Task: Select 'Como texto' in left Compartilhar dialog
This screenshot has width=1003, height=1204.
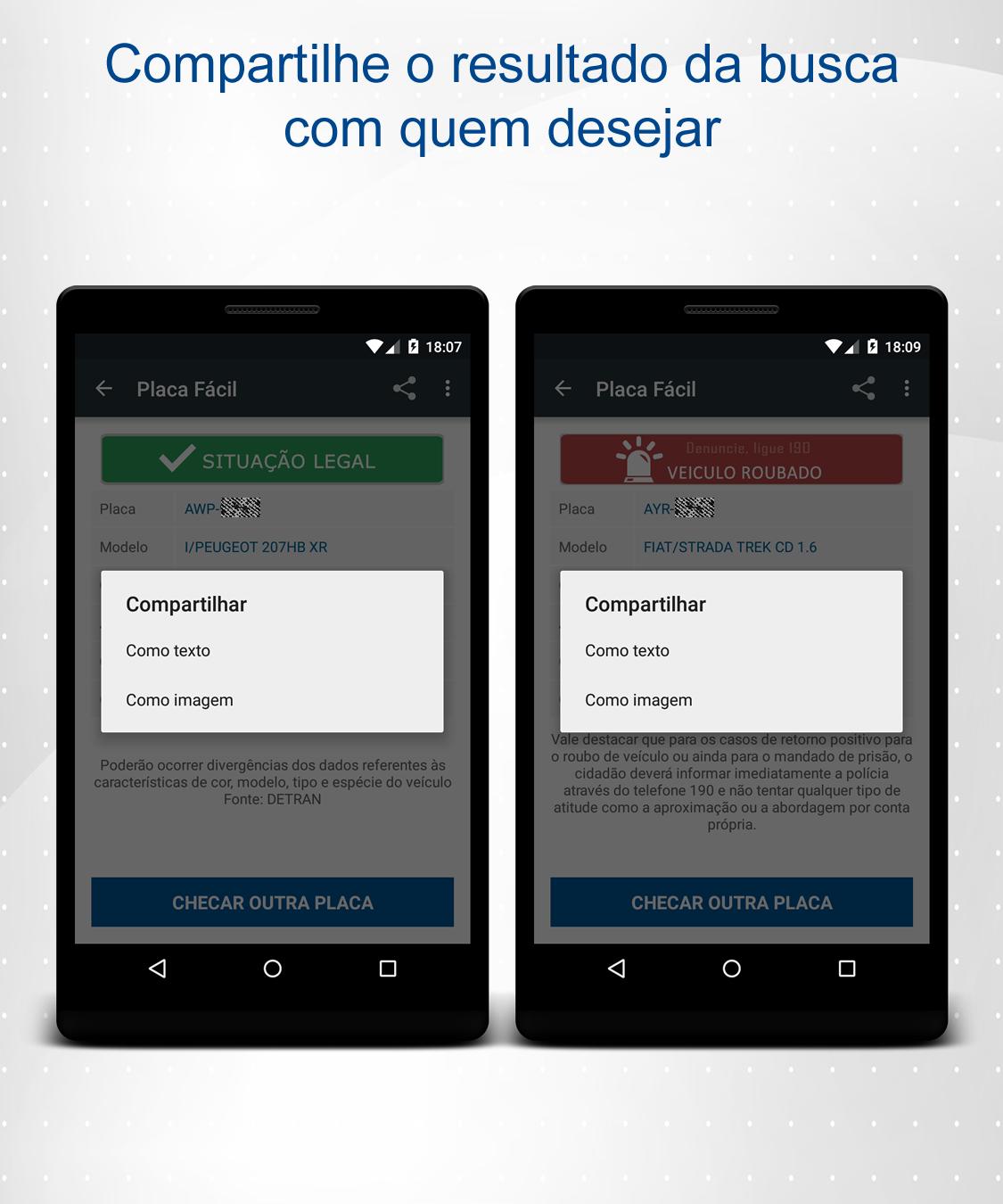Action: click(x=168, y=650)
